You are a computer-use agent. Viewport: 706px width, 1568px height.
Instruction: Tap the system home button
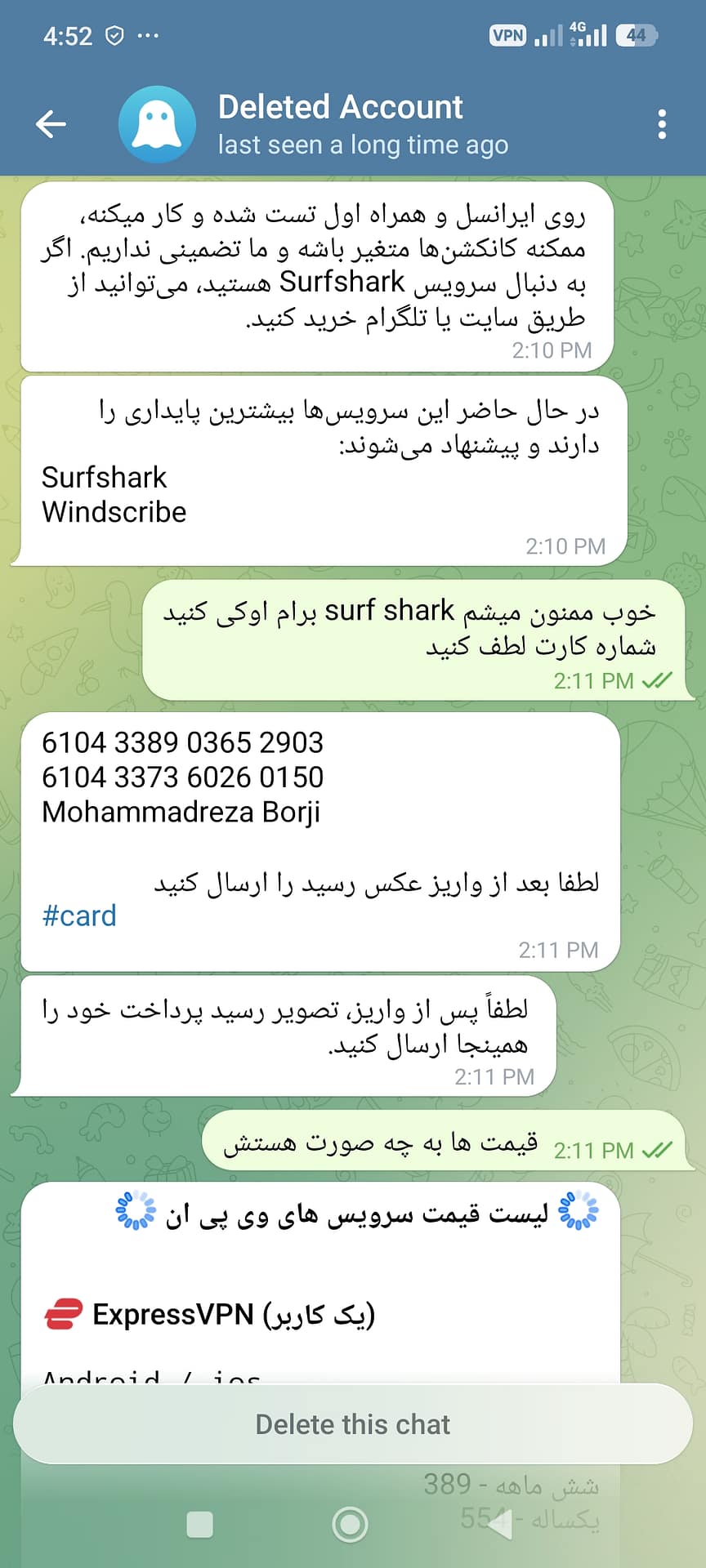[350, 1524]
